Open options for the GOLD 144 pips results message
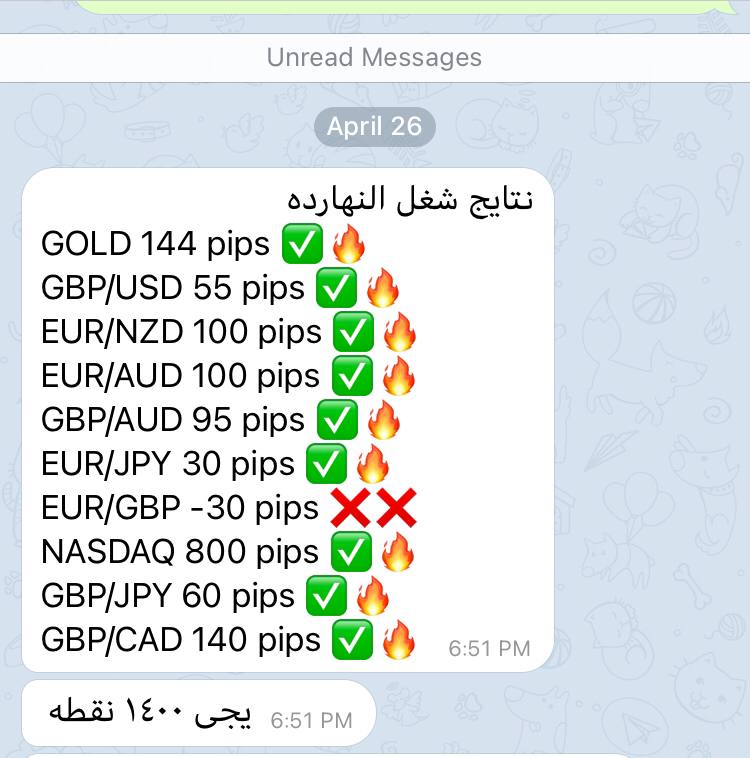750x758 pixels. coord(287,420)
